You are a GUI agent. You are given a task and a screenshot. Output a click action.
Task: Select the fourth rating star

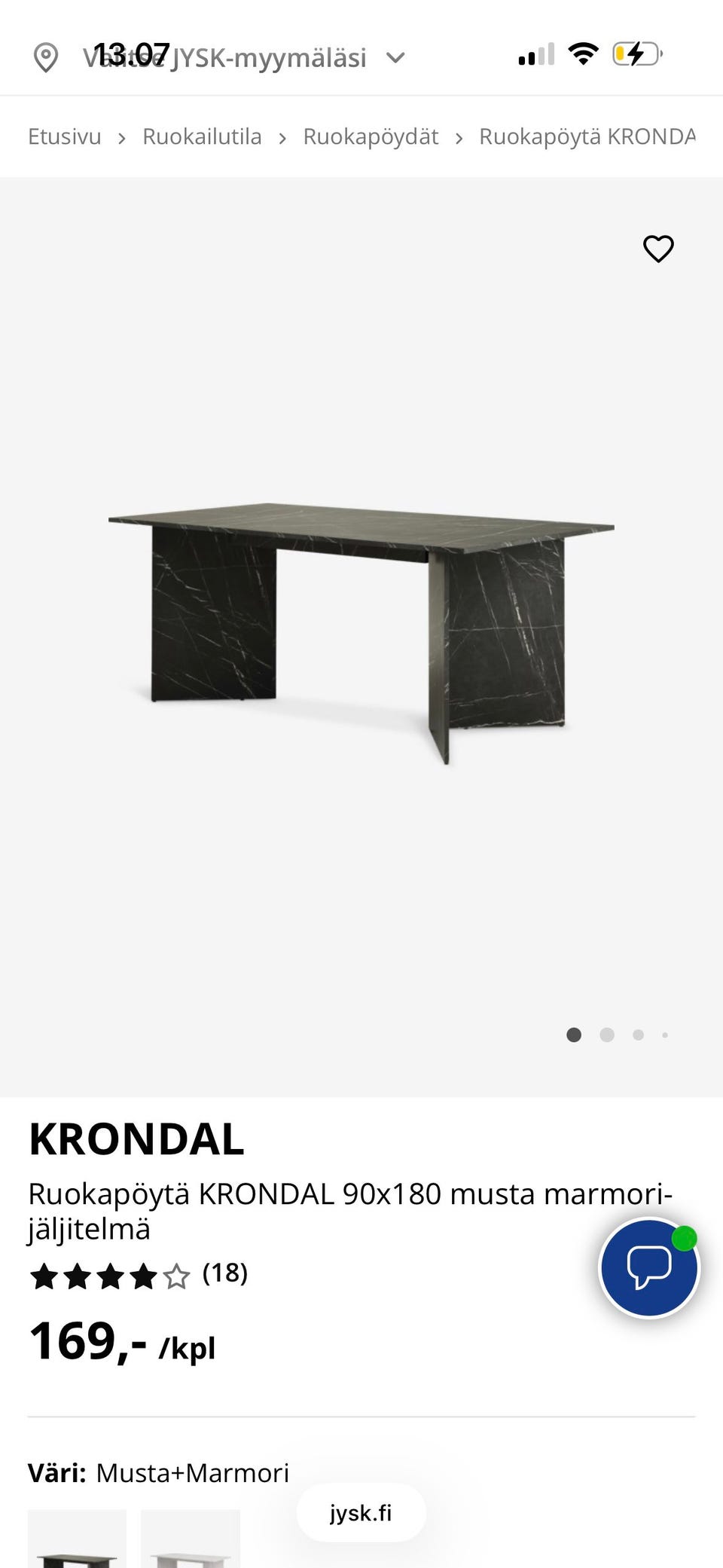point(142,1275)
